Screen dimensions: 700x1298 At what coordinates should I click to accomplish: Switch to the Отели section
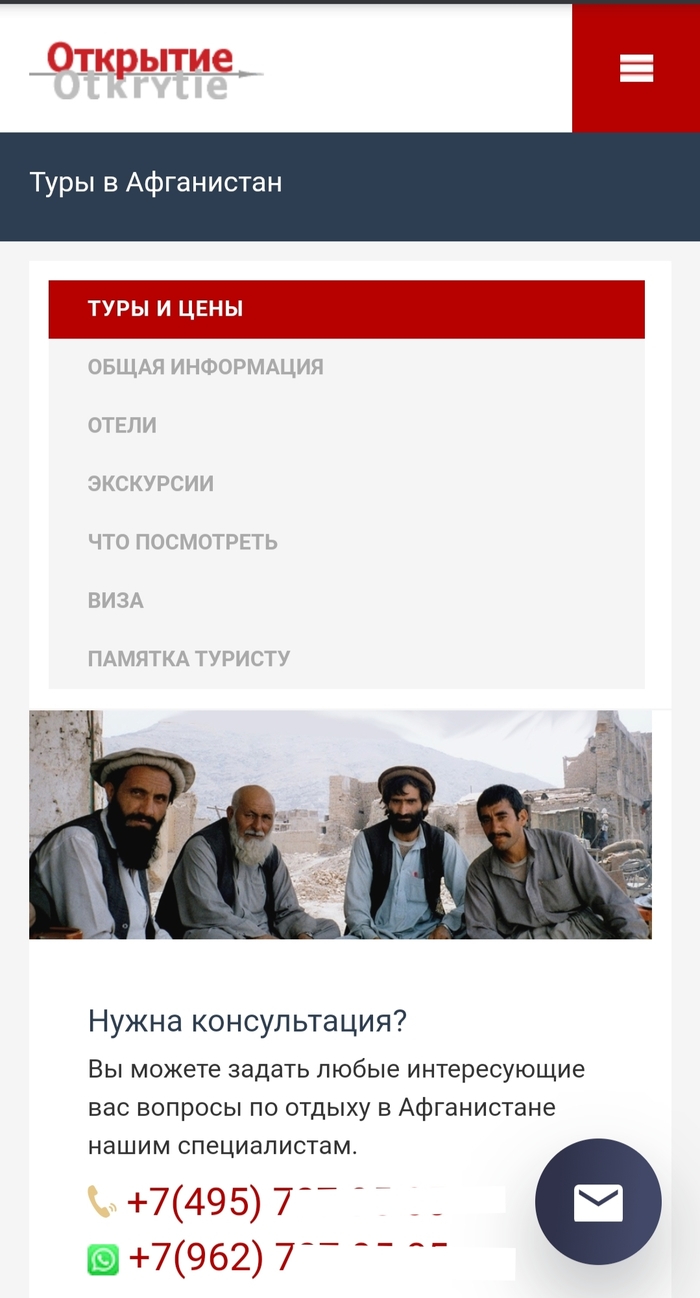(x=122, y=425)
